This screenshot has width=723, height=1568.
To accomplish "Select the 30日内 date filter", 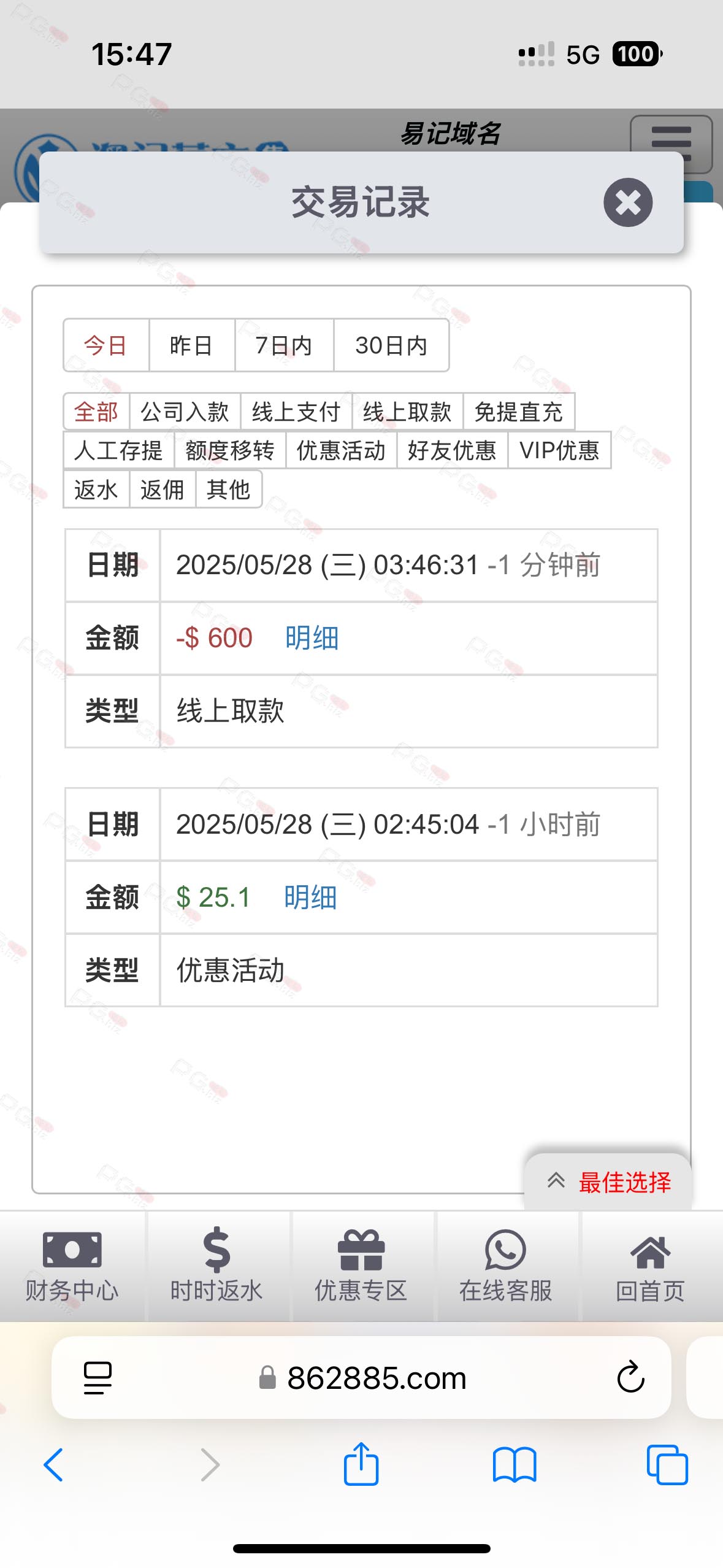I will tap(391, 345).
